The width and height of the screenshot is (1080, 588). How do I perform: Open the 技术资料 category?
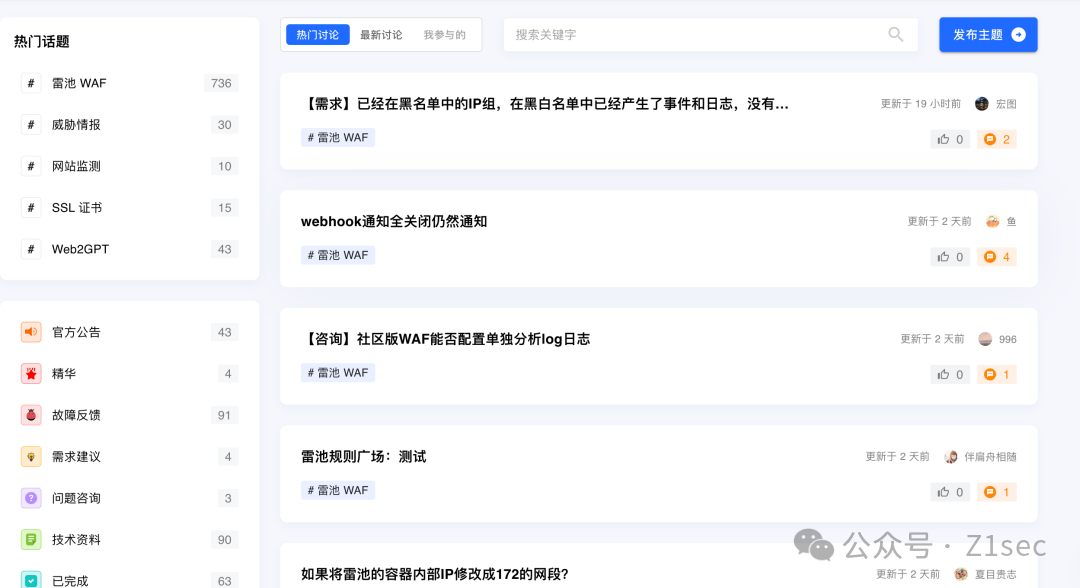[76, 540]
